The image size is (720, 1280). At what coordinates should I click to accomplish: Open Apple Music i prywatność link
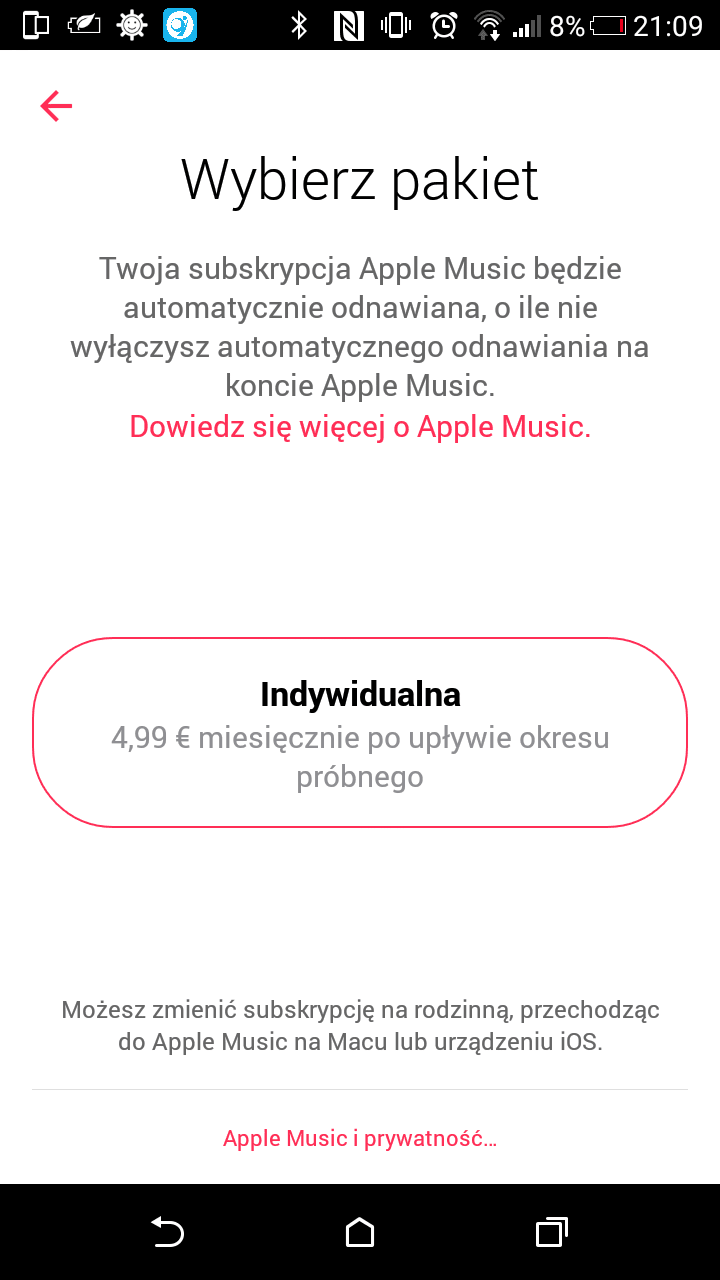click(x=360, y=1138)
